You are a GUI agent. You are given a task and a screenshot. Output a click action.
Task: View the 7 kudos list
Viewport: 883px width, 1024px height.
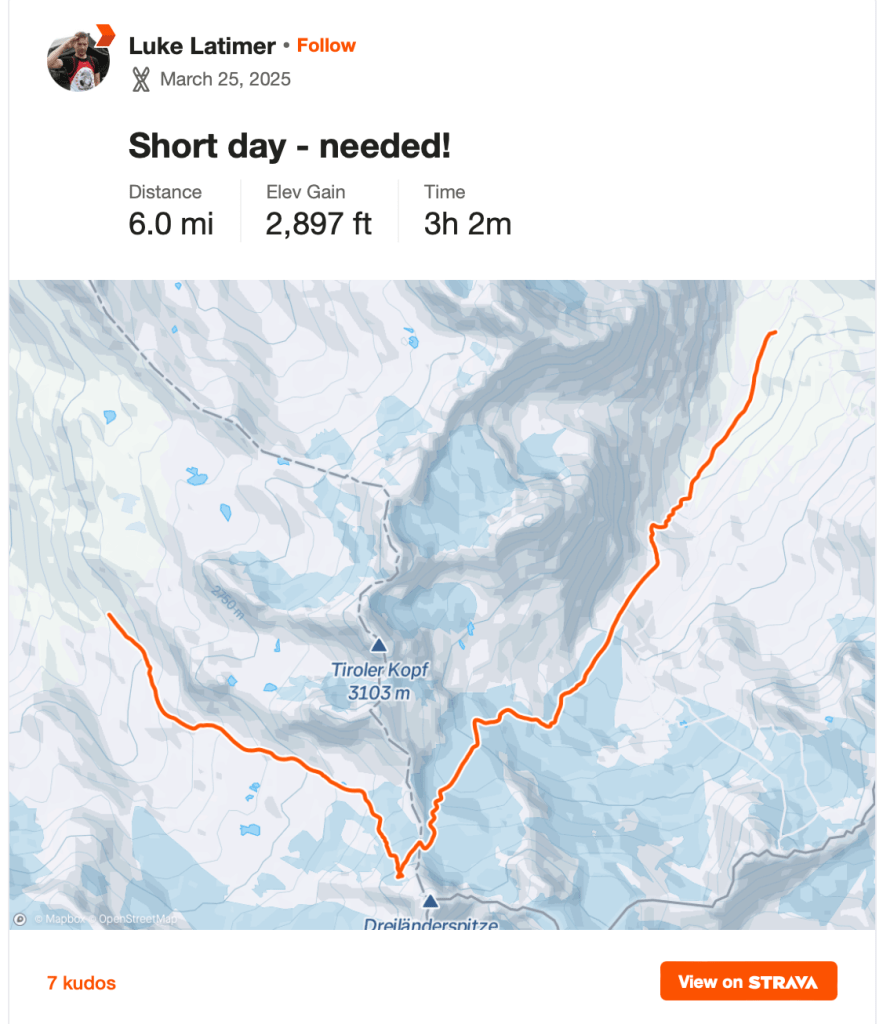(81, 983)
